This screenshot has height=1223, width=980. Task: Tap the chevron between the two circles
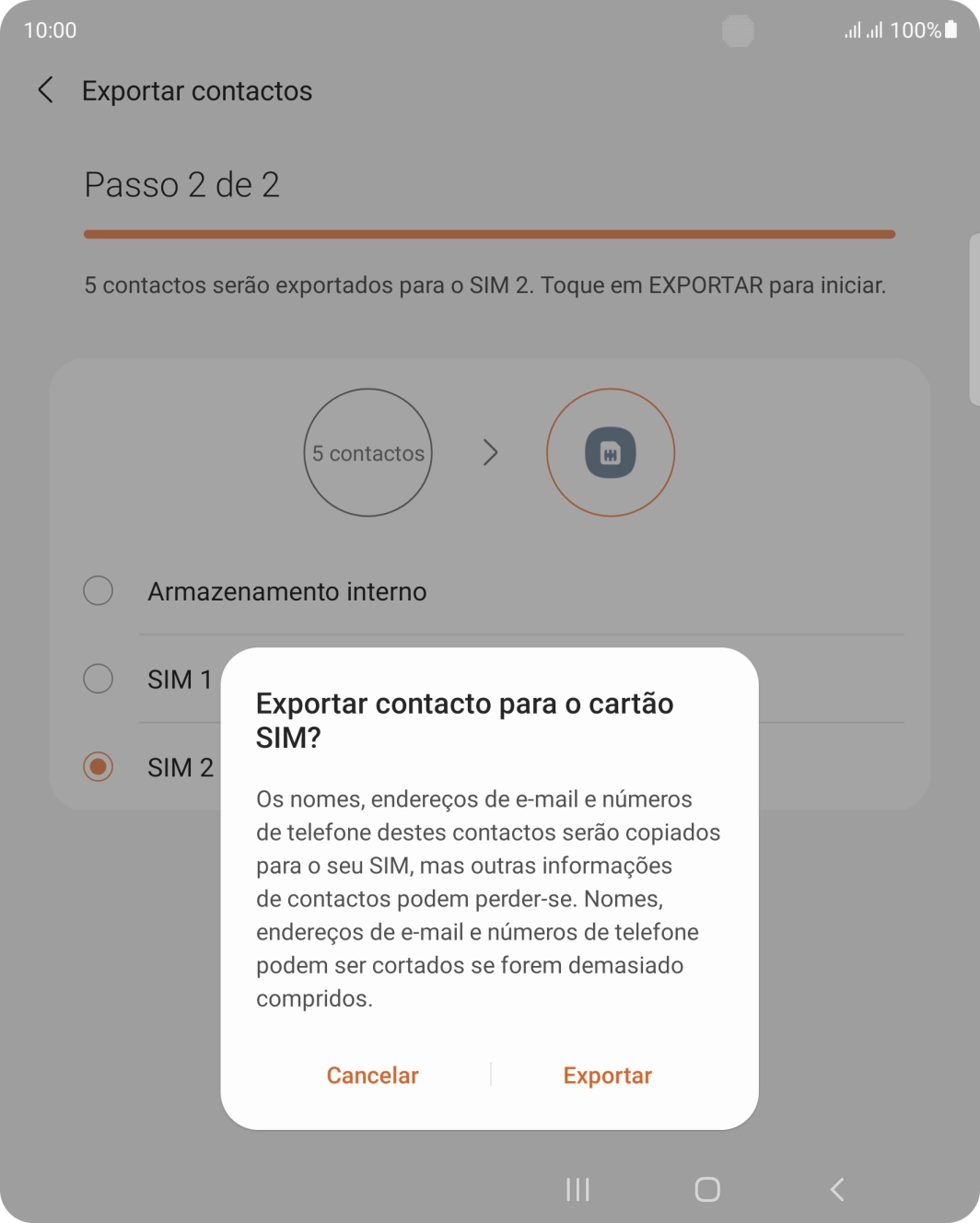[x=491, y=452]
